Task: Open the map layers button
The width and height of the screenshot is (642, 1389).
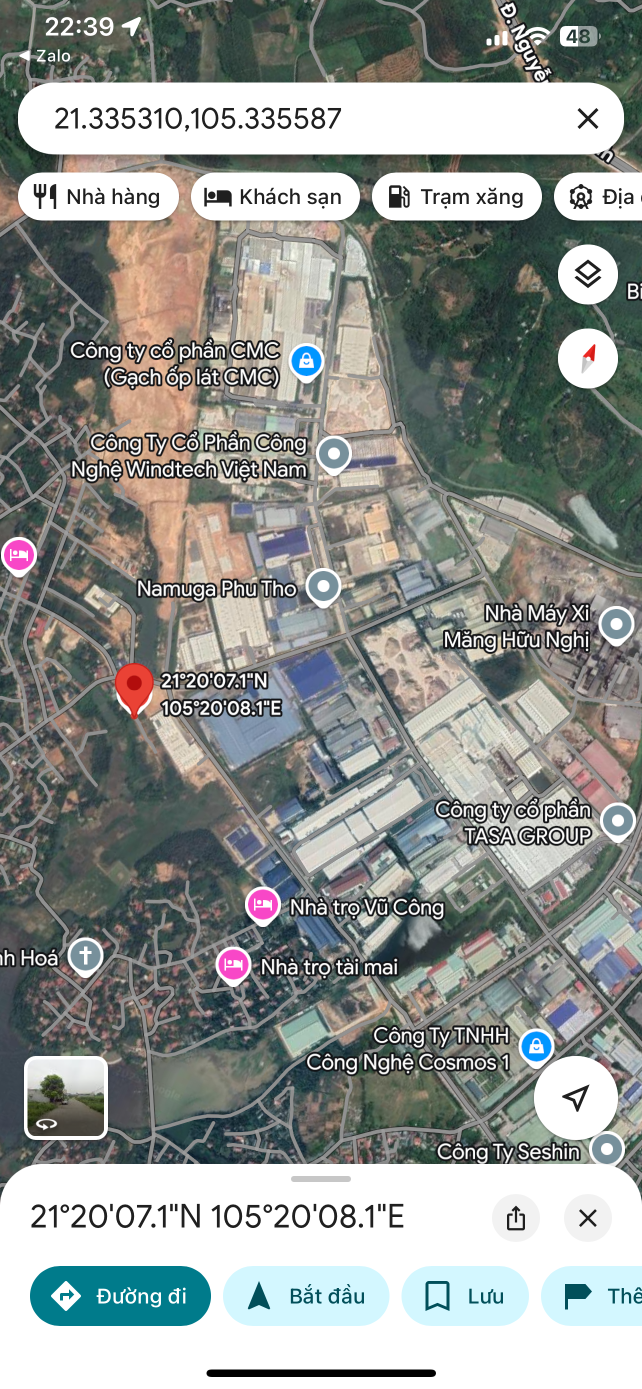Action: pos(587,274)
